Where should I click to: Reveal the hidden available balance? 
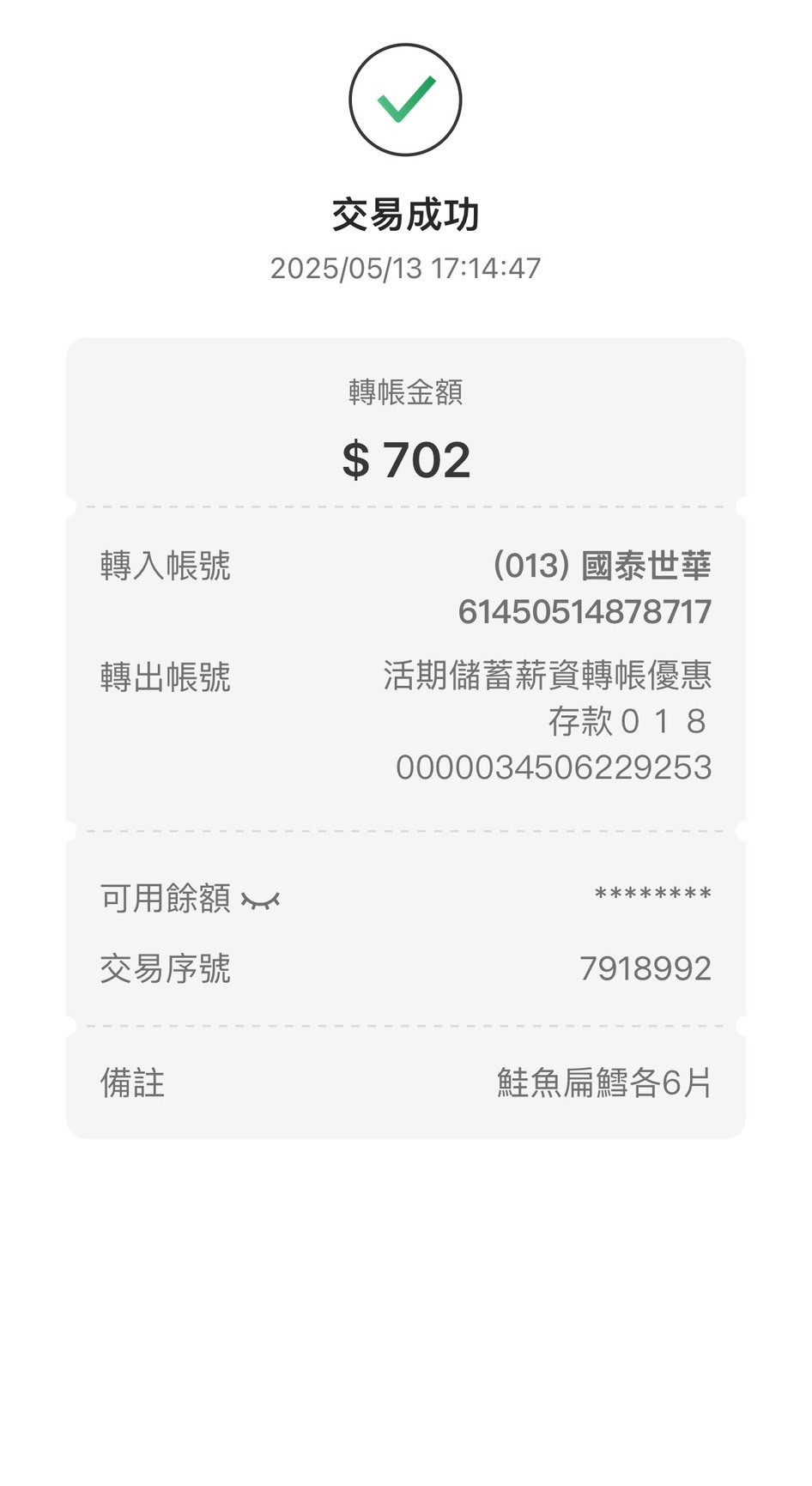pos(260,900)
